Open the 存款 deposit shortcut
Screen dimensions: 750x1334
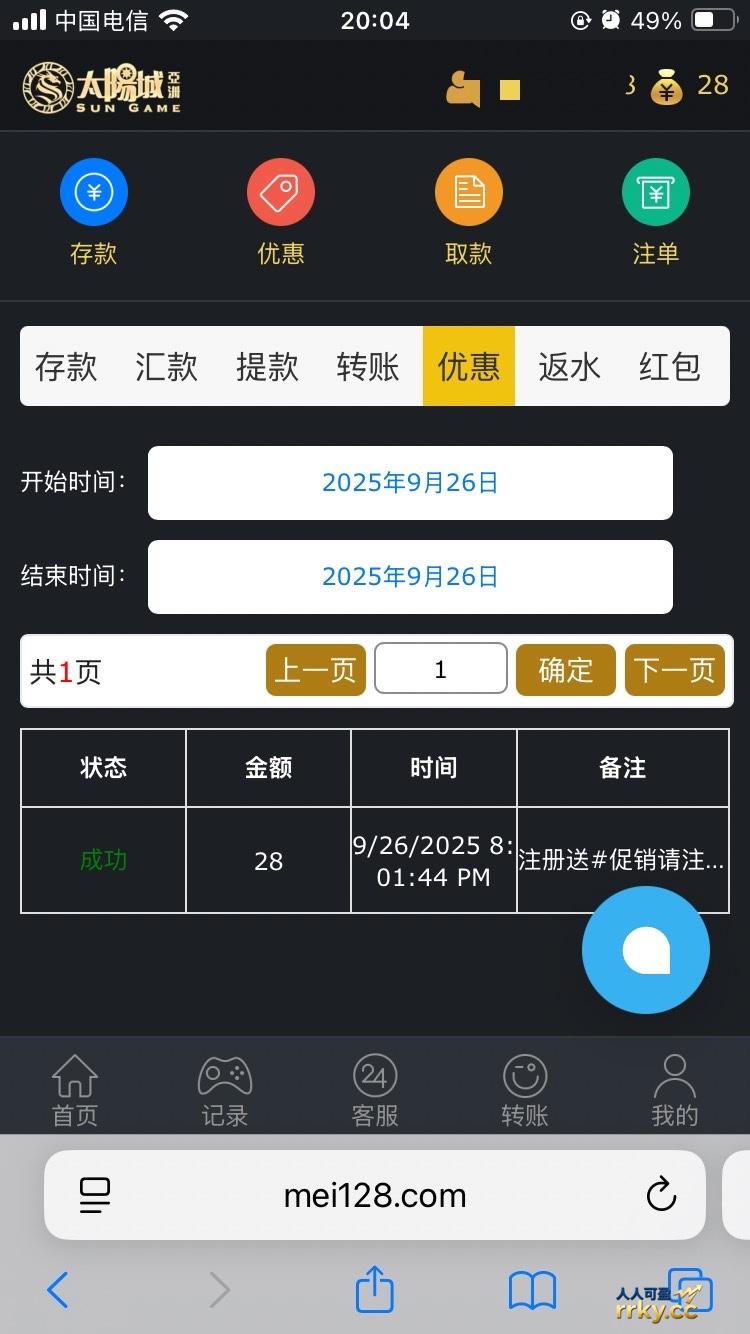pyautogui.click(x=94, y=192)
